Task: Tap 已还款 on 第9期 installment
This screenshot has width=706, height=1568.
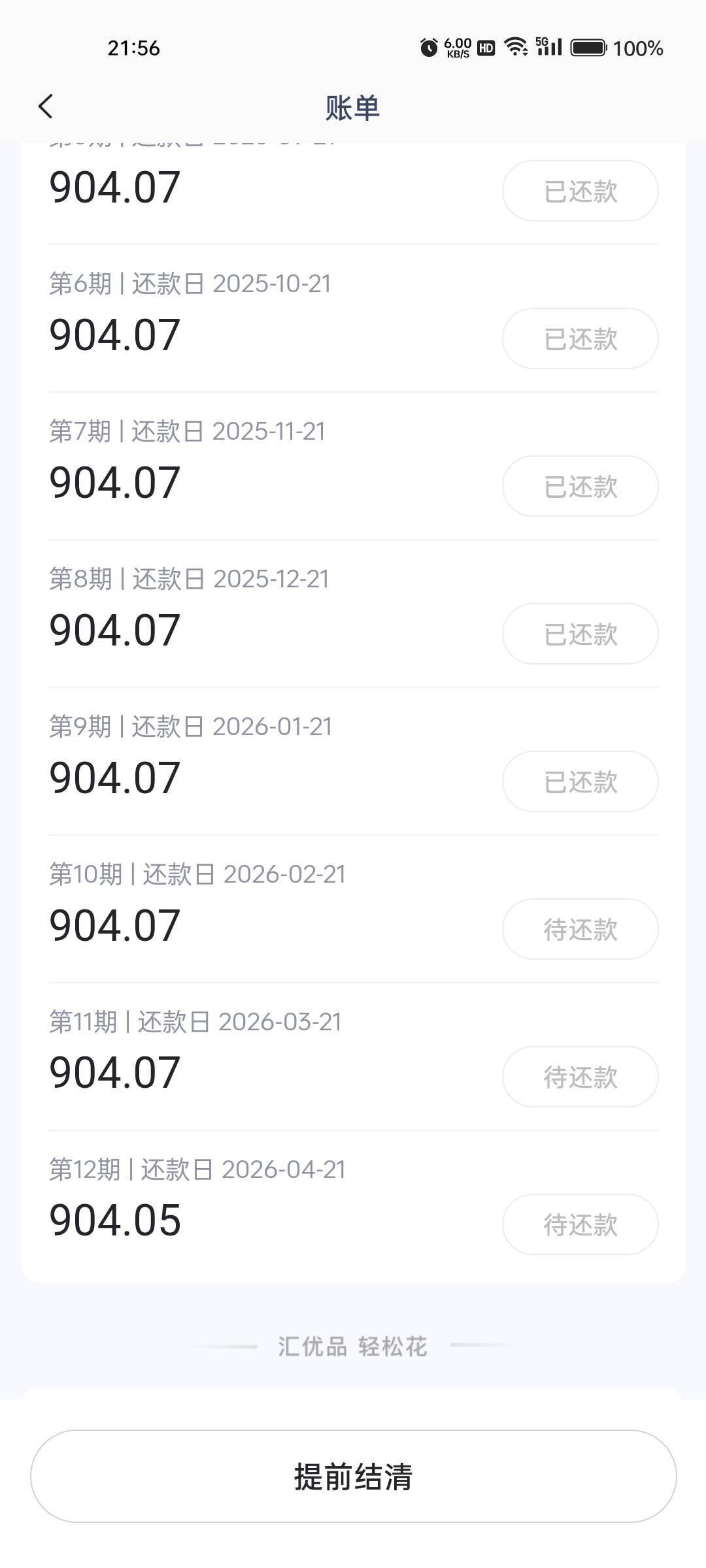Action: click(x=580, y=781)
